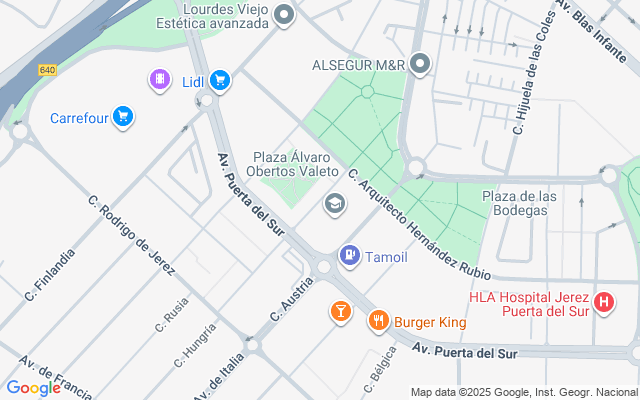The height and width of the screenshot is (400, 640).
Task: Open the Google logo link
Action: 33,388
